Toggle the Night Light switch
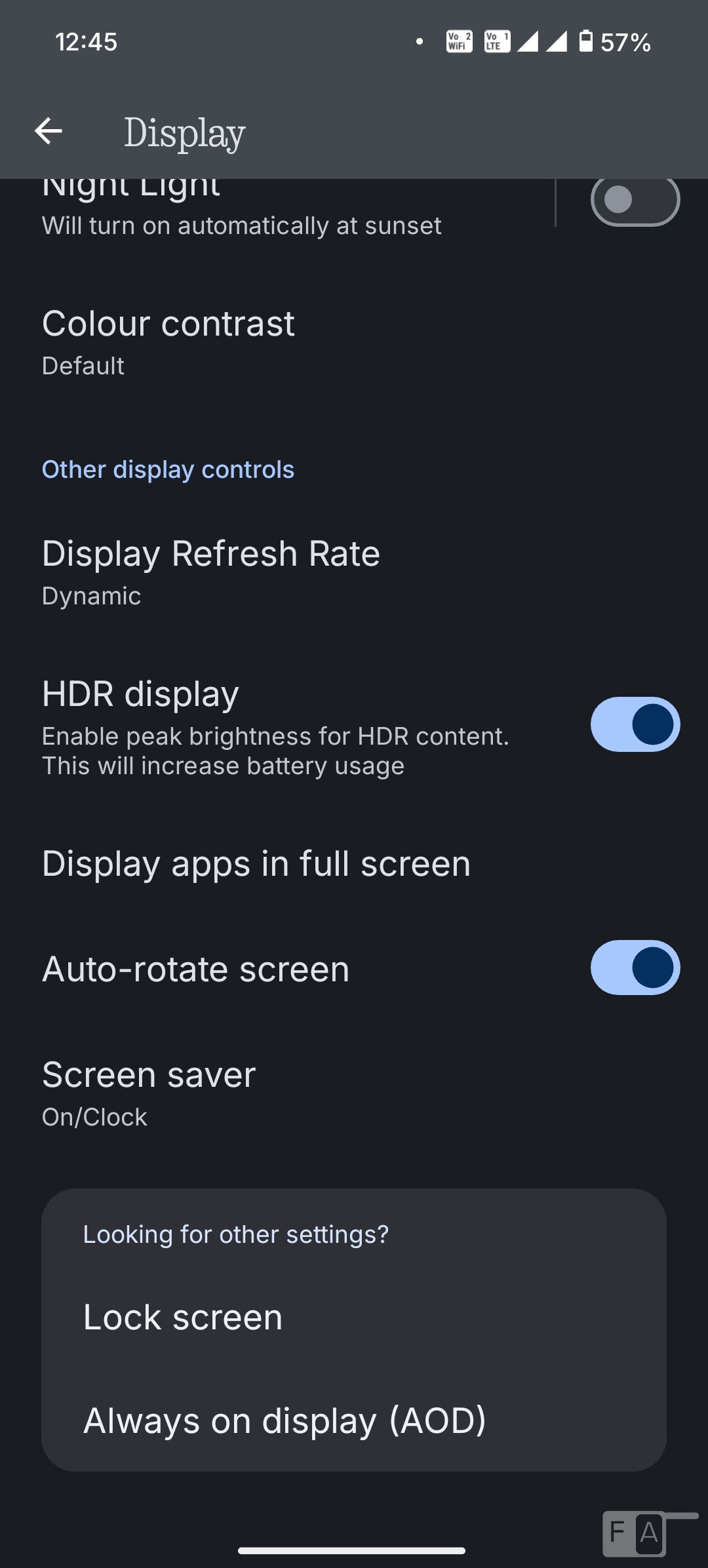Image resolution: width=708 pixels, height=1568 pixels. (x=635, y=201)
